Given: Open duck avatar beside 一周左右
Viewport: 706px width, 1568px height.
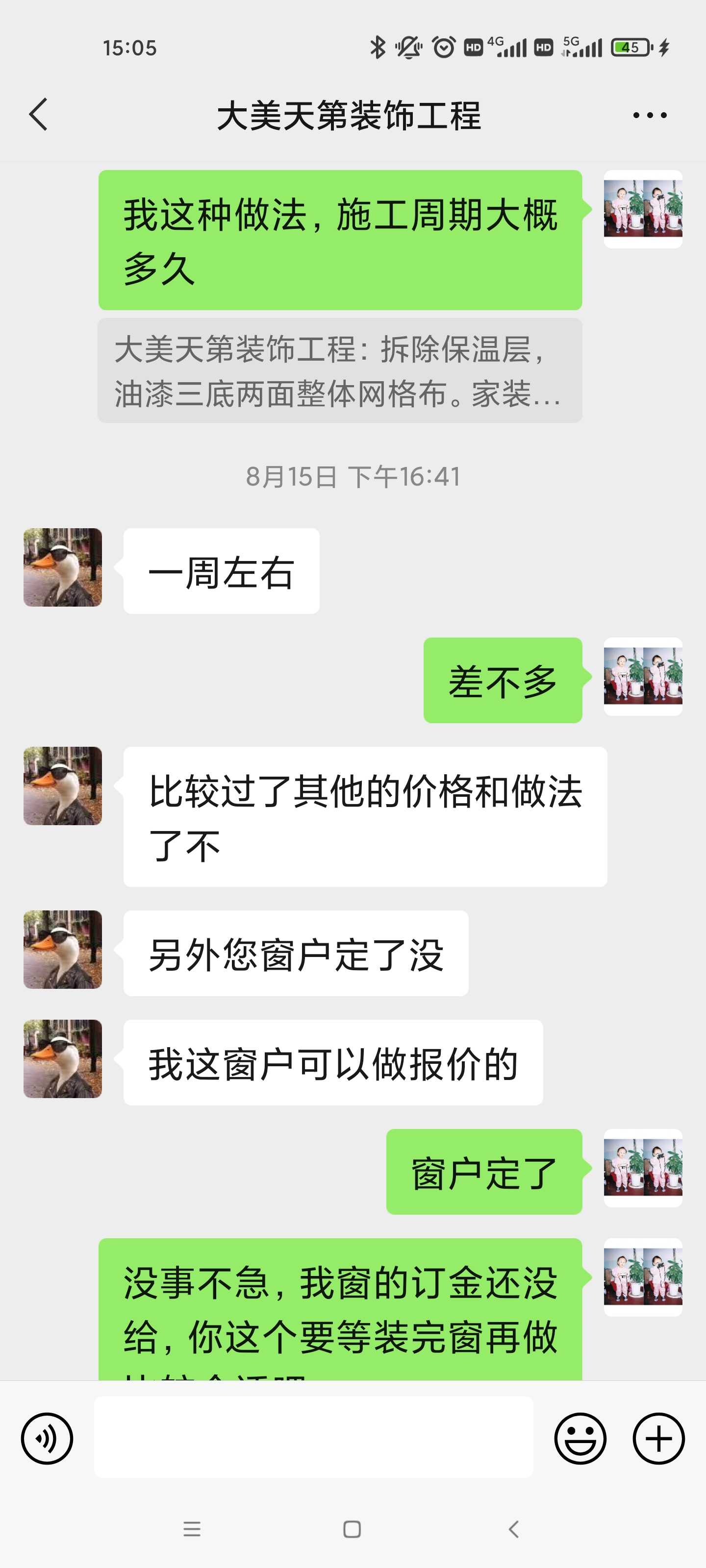Looking at the screenshot, I should 63,567.
